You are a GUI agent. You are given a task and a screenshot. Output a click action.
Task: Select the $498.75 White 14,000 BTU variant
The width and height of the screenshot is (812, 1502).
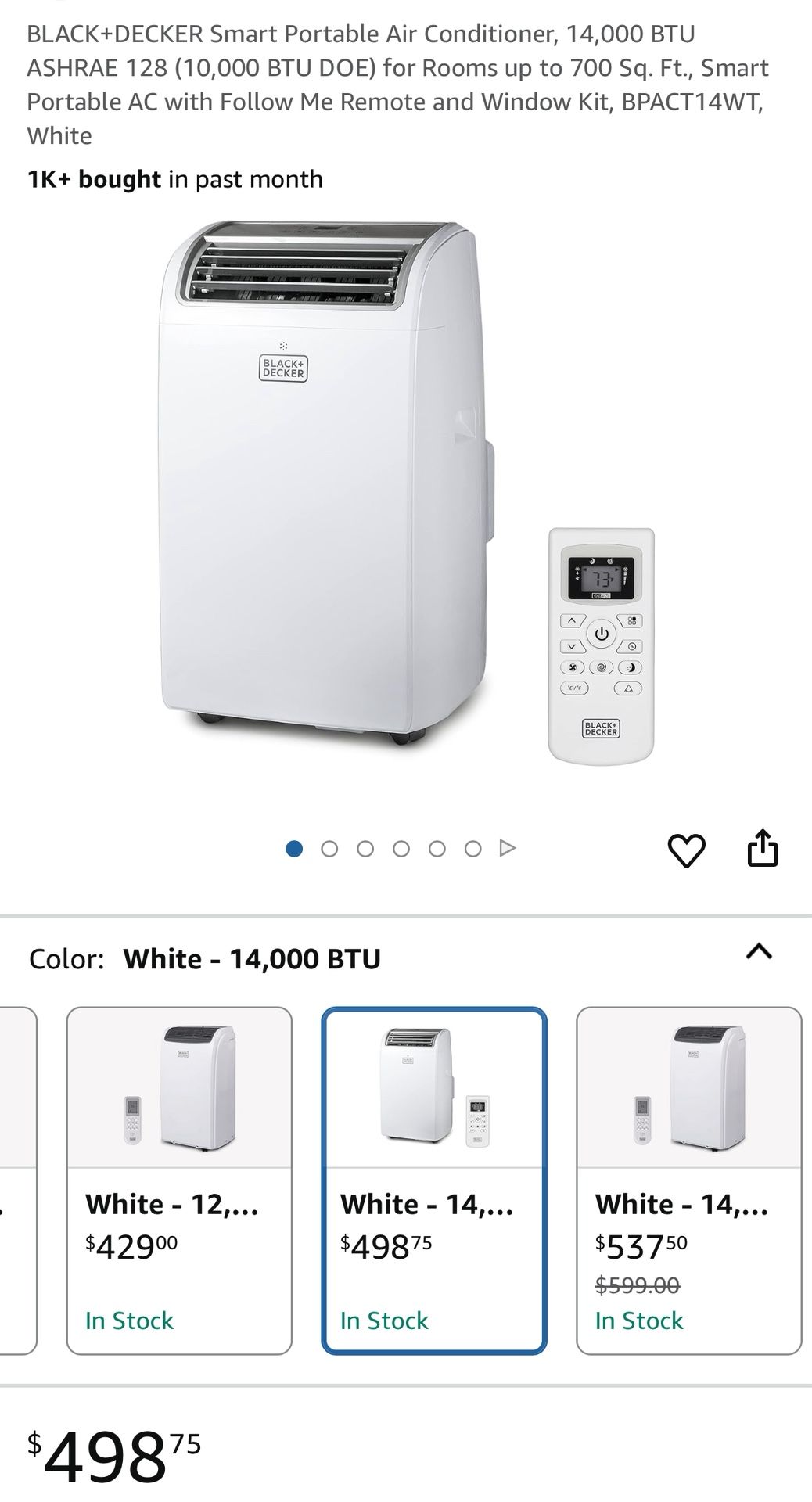[x=434, y=1180]
